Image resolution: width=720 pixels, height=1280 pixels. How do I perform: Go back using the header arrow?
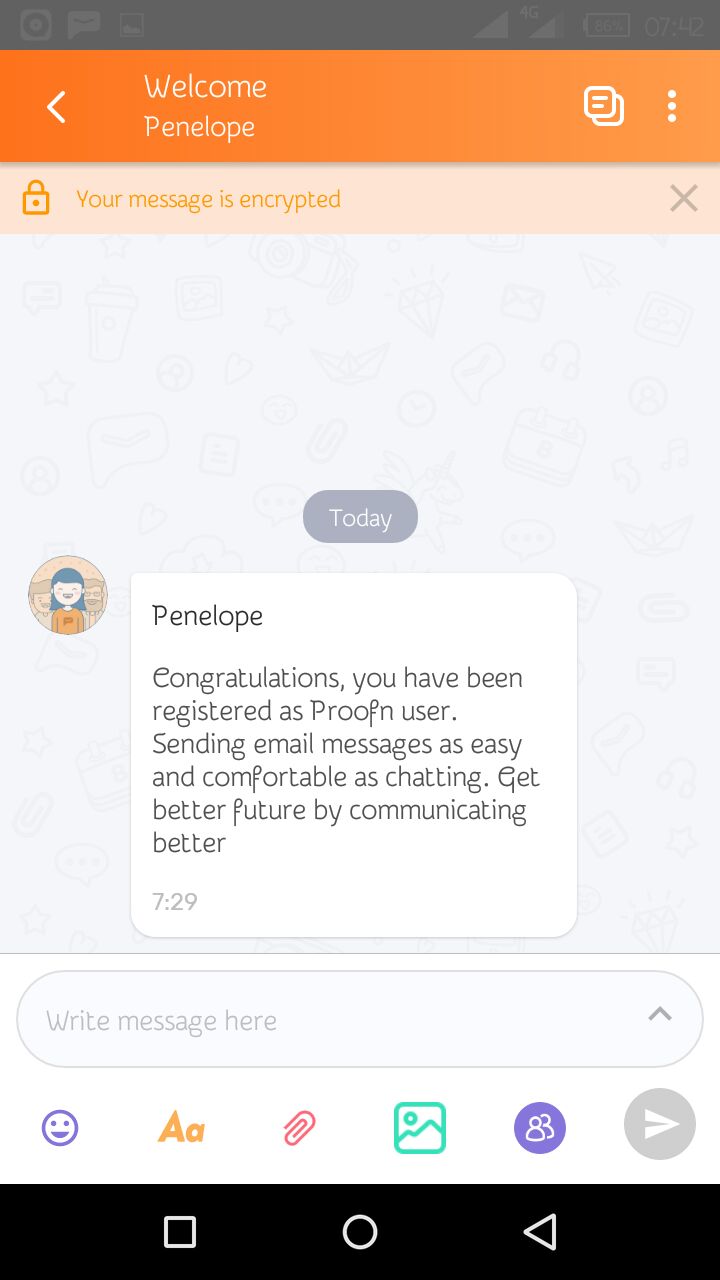click(57, 107)
